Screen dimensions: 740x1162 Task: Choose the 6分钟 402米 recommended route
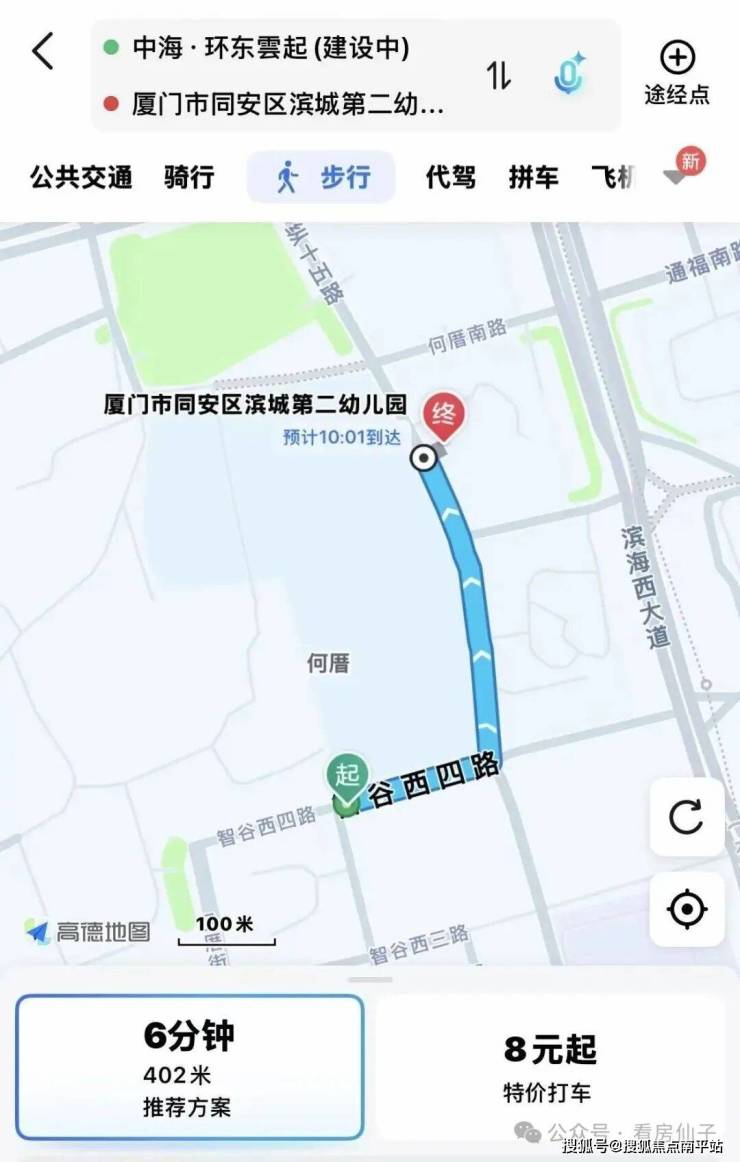click(x=190, y=1066)
